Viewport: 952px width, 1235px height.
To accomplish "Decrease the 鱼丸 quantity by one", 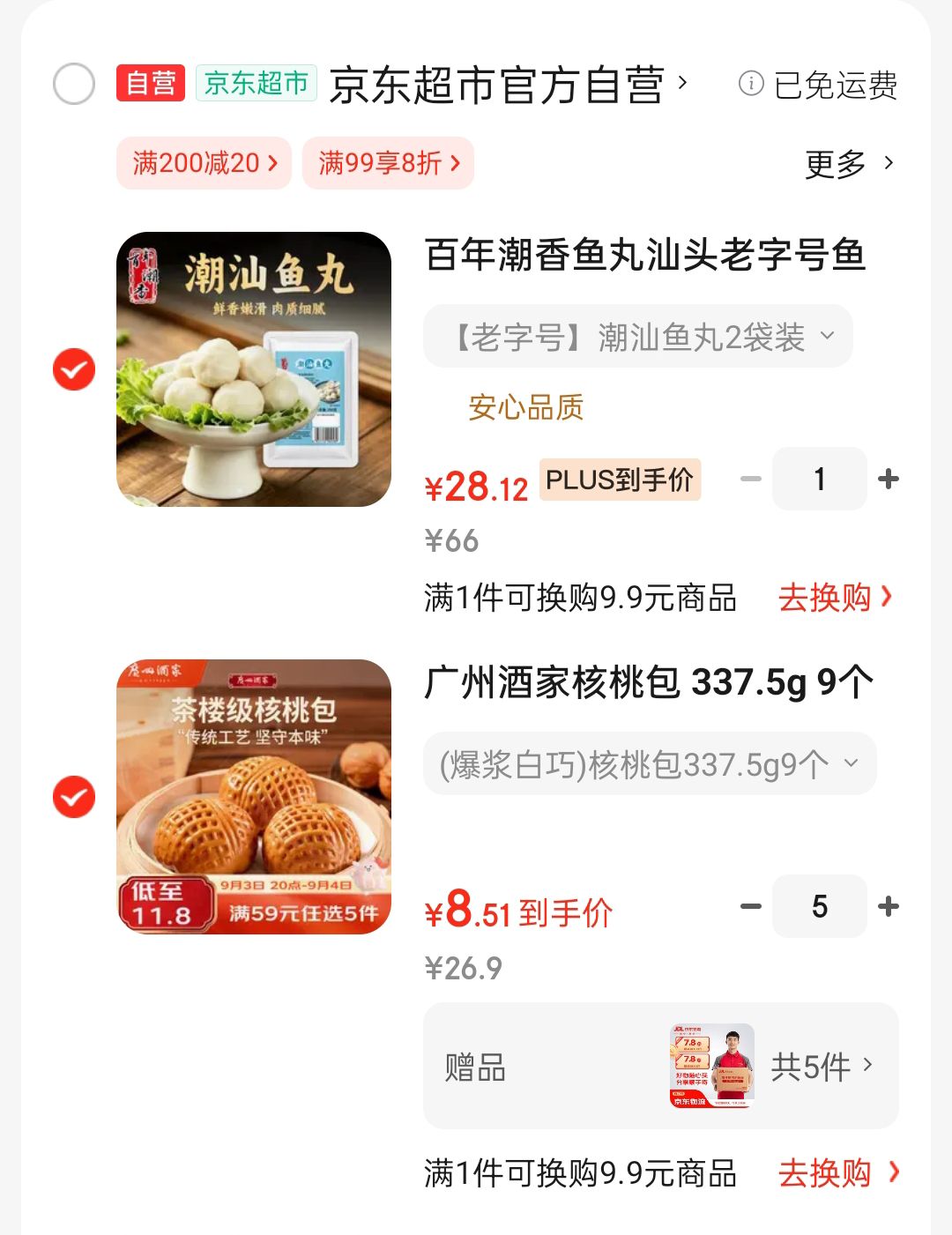I will (751, 480).
